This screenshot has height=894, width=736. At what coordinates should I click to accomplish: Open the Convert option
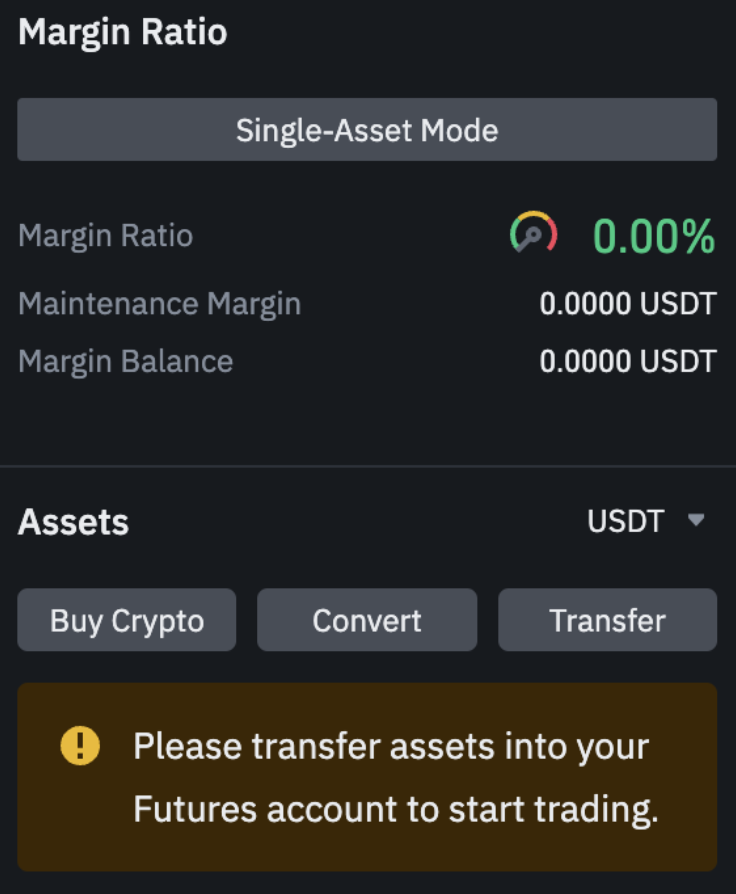coord(367,620)
